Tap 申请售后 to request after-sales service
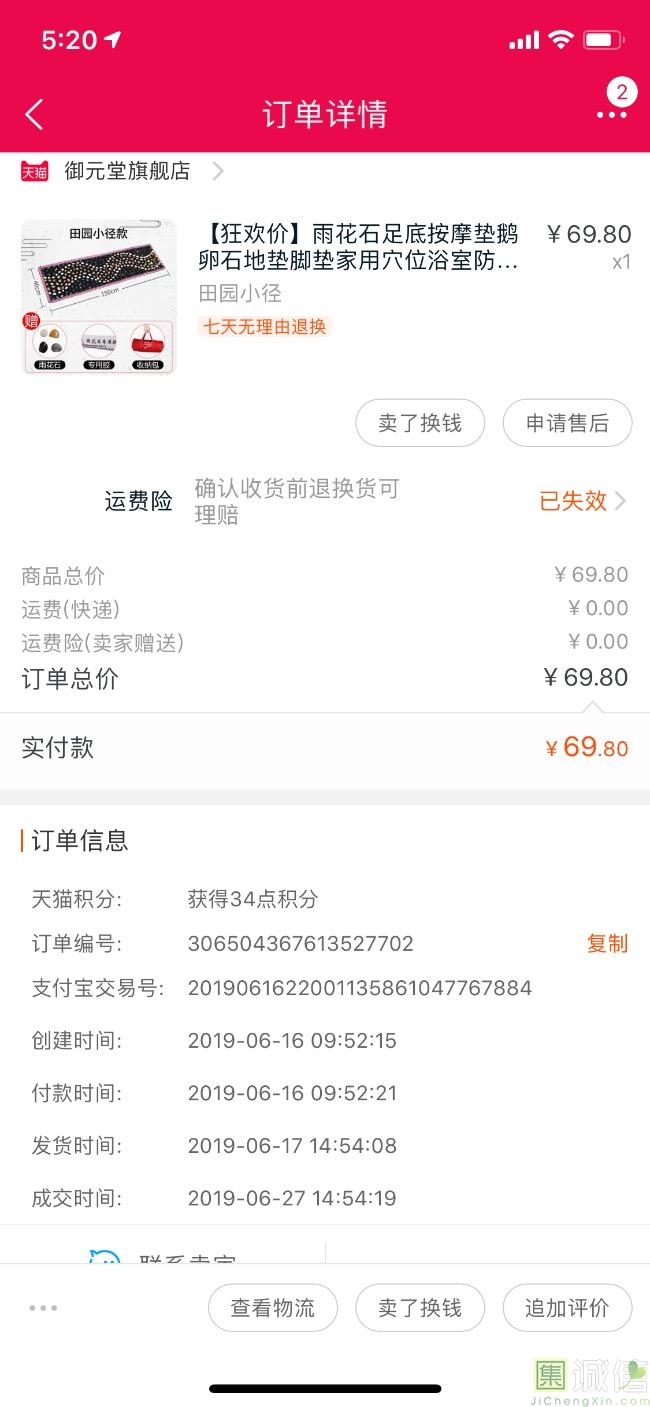650x1407 pixels. click(x=567, y=423)
